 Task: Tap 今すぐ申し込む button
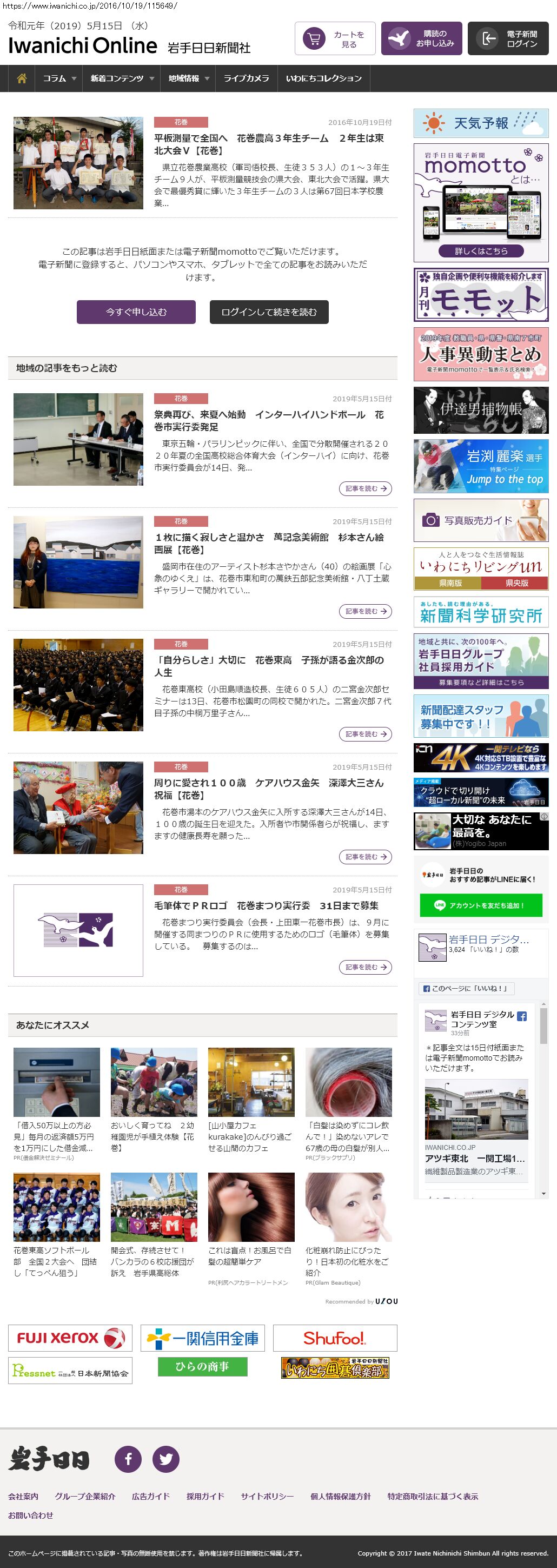click(136, 312)
